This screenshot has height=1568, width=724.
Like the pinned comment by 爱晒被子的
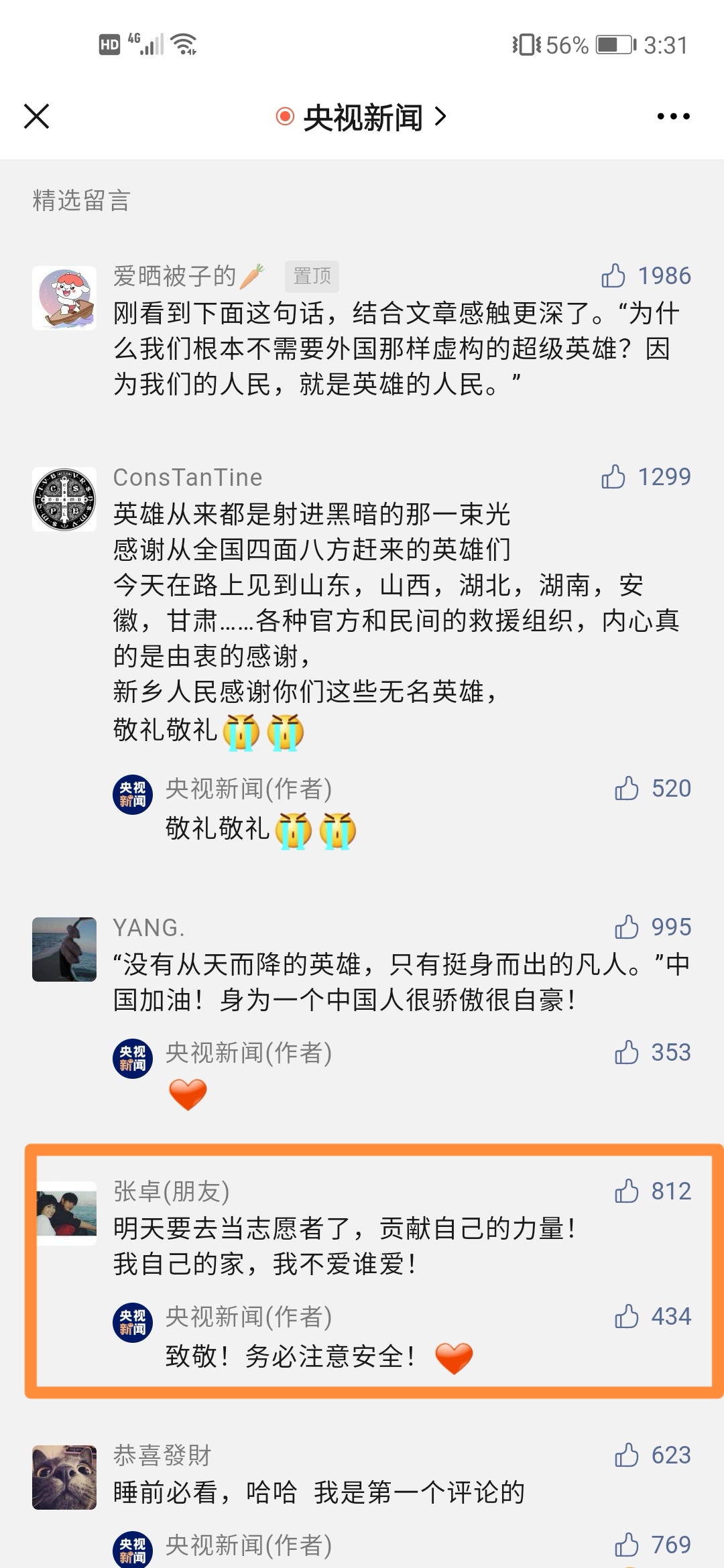[613, 275]
